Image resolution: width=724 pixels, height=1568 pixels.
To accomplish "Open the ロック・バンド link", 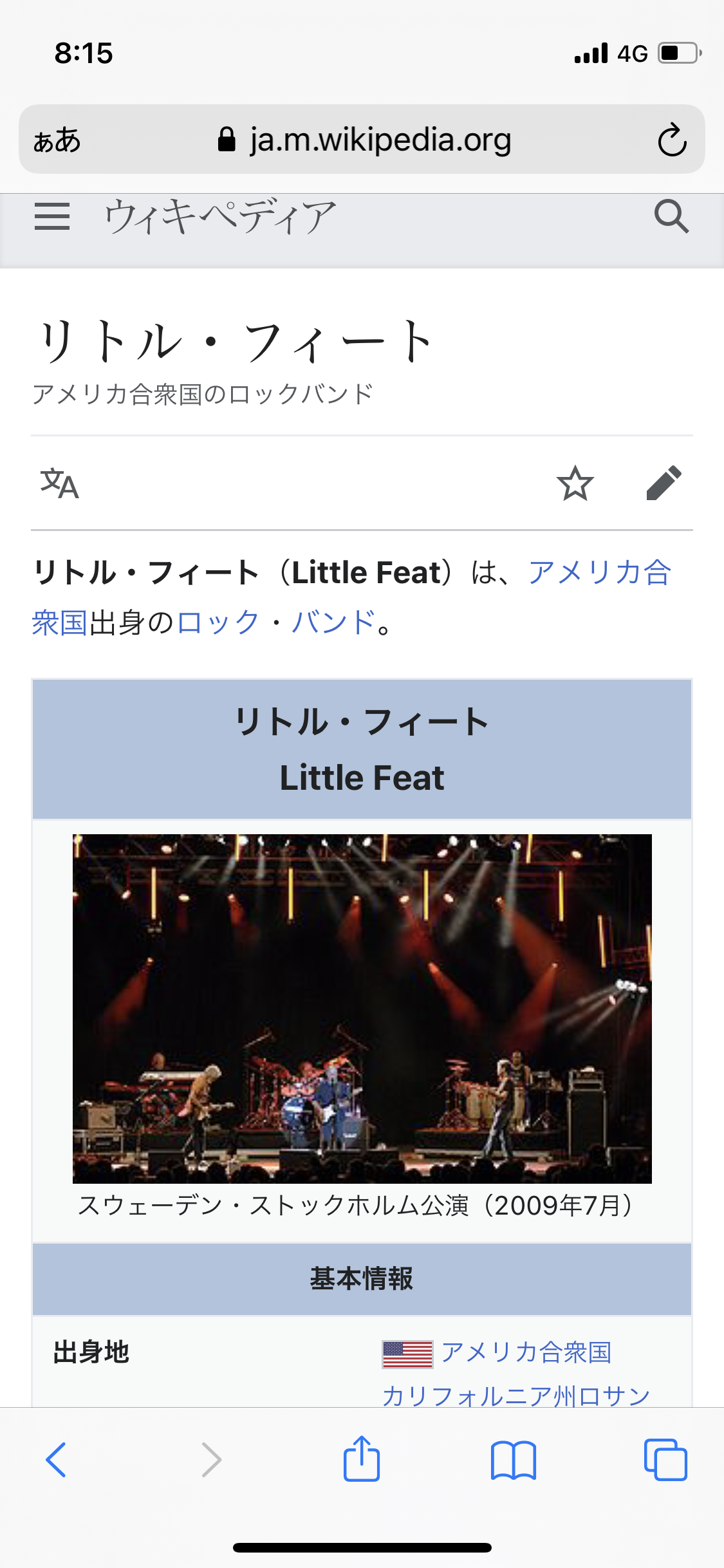I will point(276,623).
